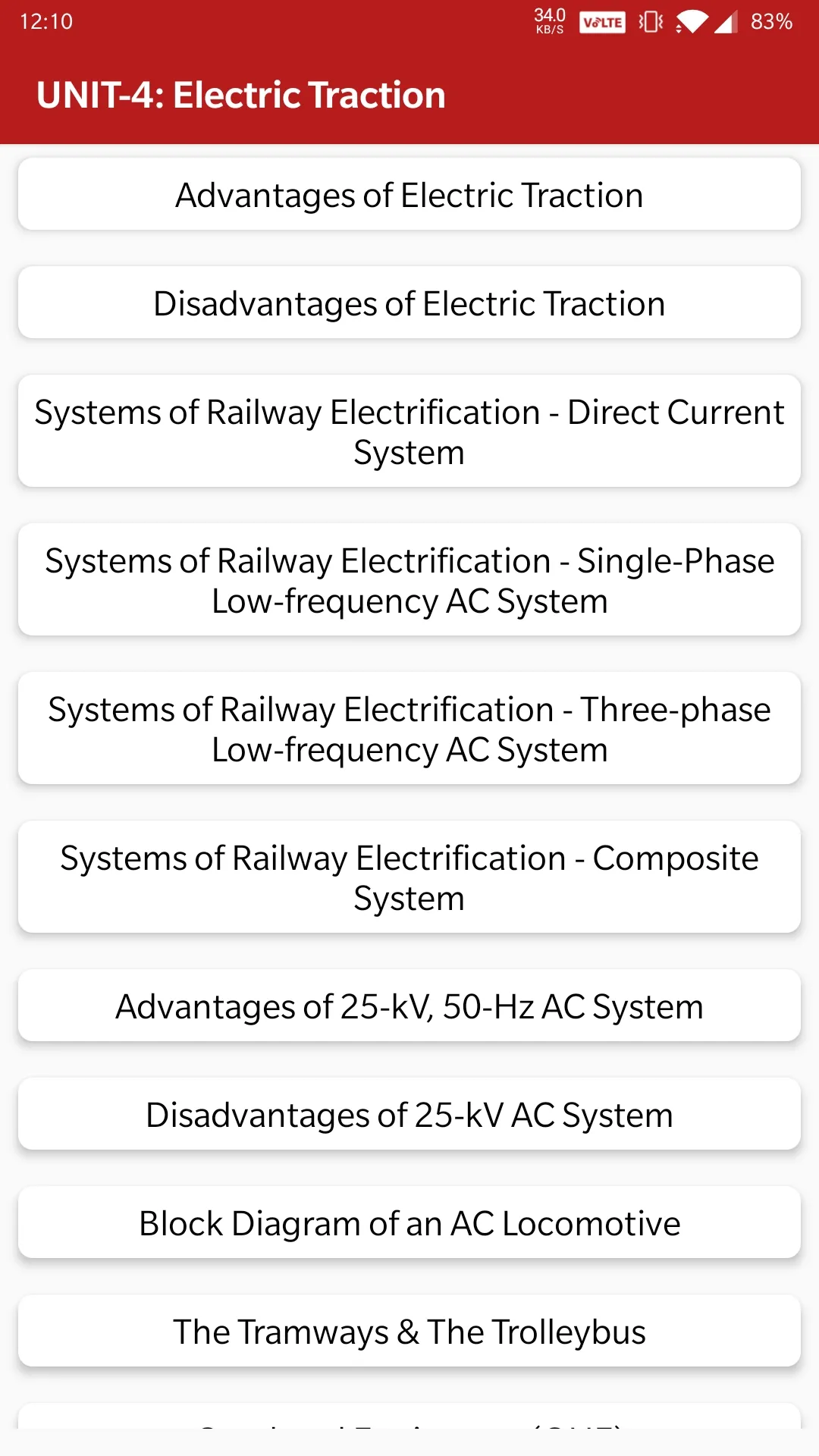Open Single-Phase Low-frequency AC System topic
819x1456 pixels.
tap(409, 580)
